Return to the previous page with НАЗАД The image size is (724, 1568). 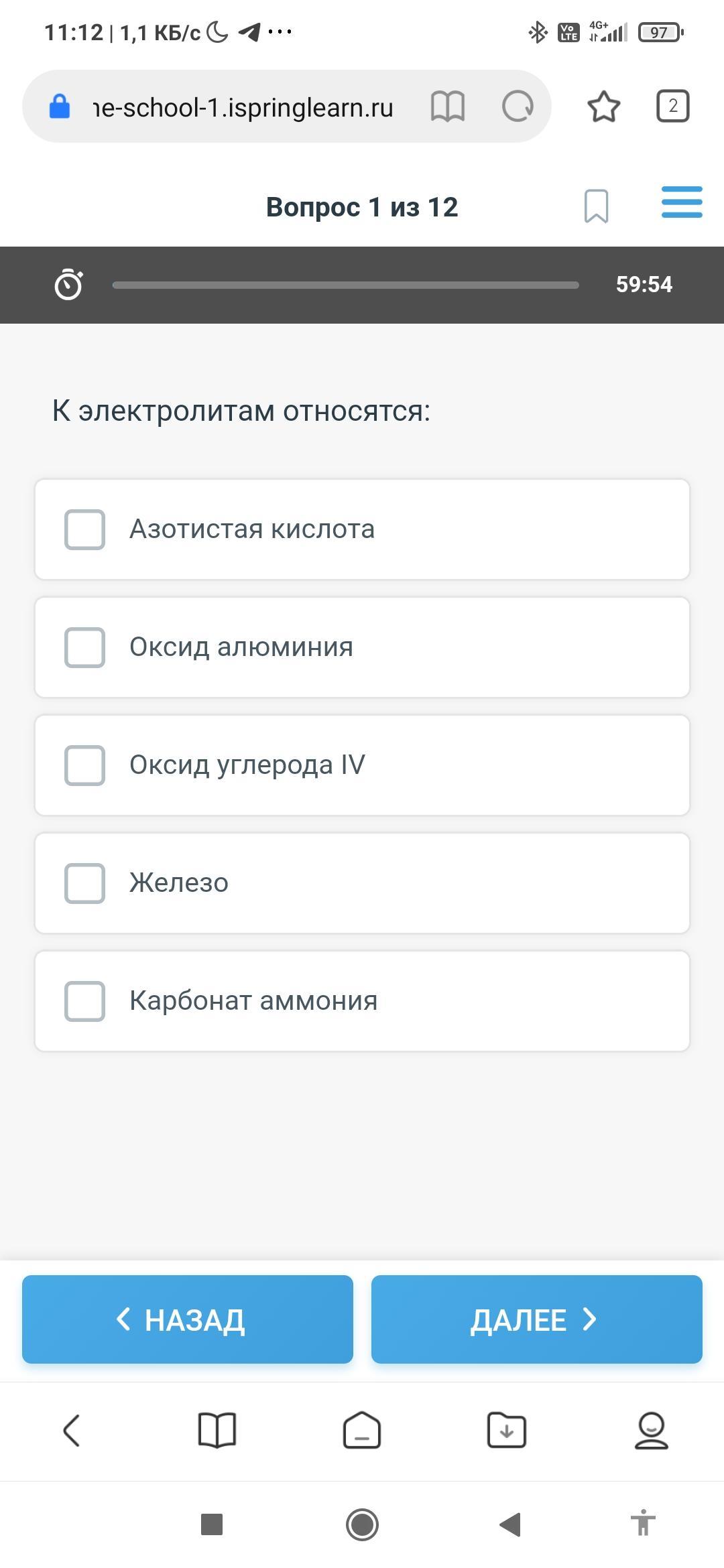click(188, 1319)
